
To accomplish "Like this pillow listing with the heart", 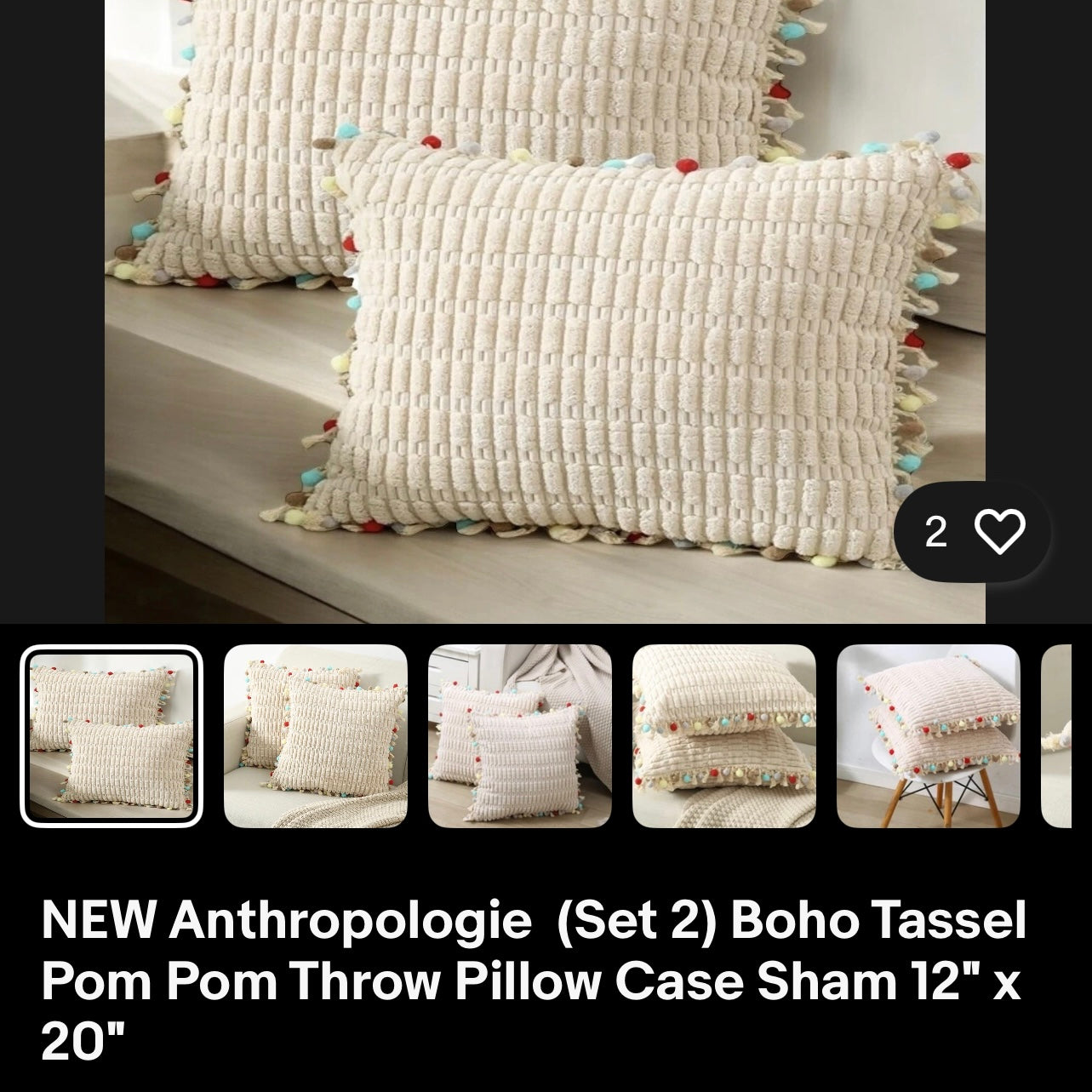I will pos(998,533).
